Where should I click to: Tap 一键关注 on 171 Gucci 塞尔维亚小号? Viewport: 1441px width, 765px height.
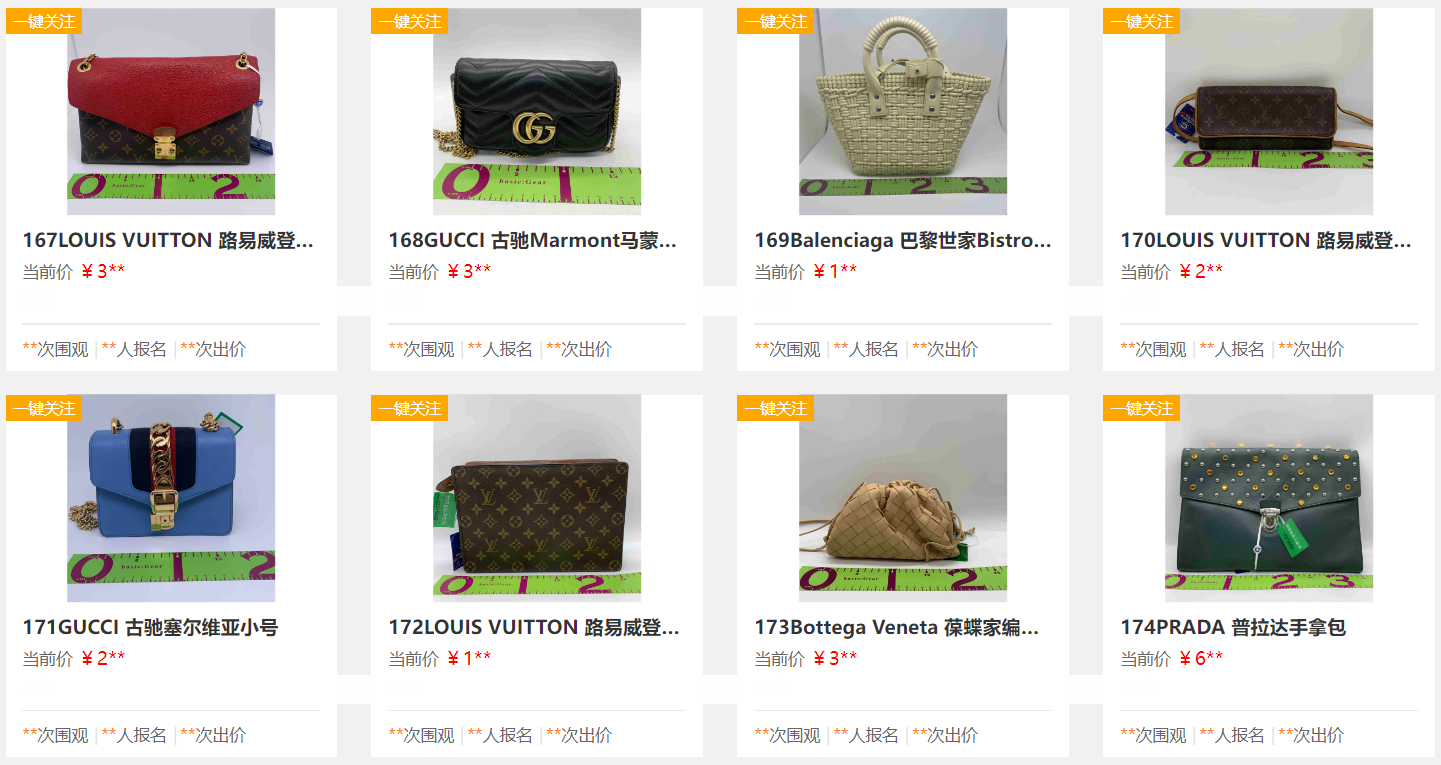click(x=43, y=408)
